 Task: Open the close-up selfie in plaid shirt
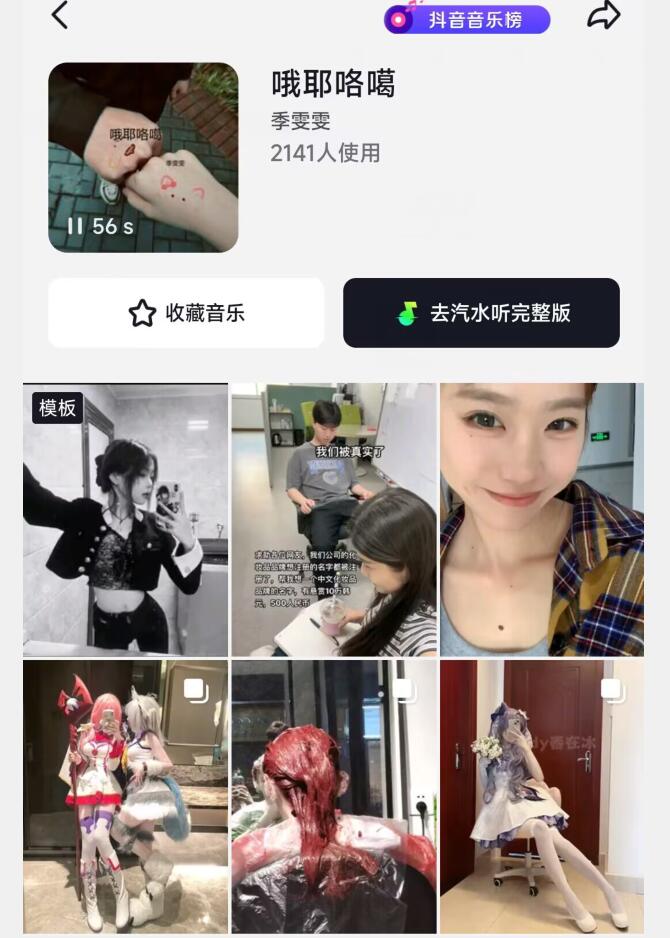[542, 519]
